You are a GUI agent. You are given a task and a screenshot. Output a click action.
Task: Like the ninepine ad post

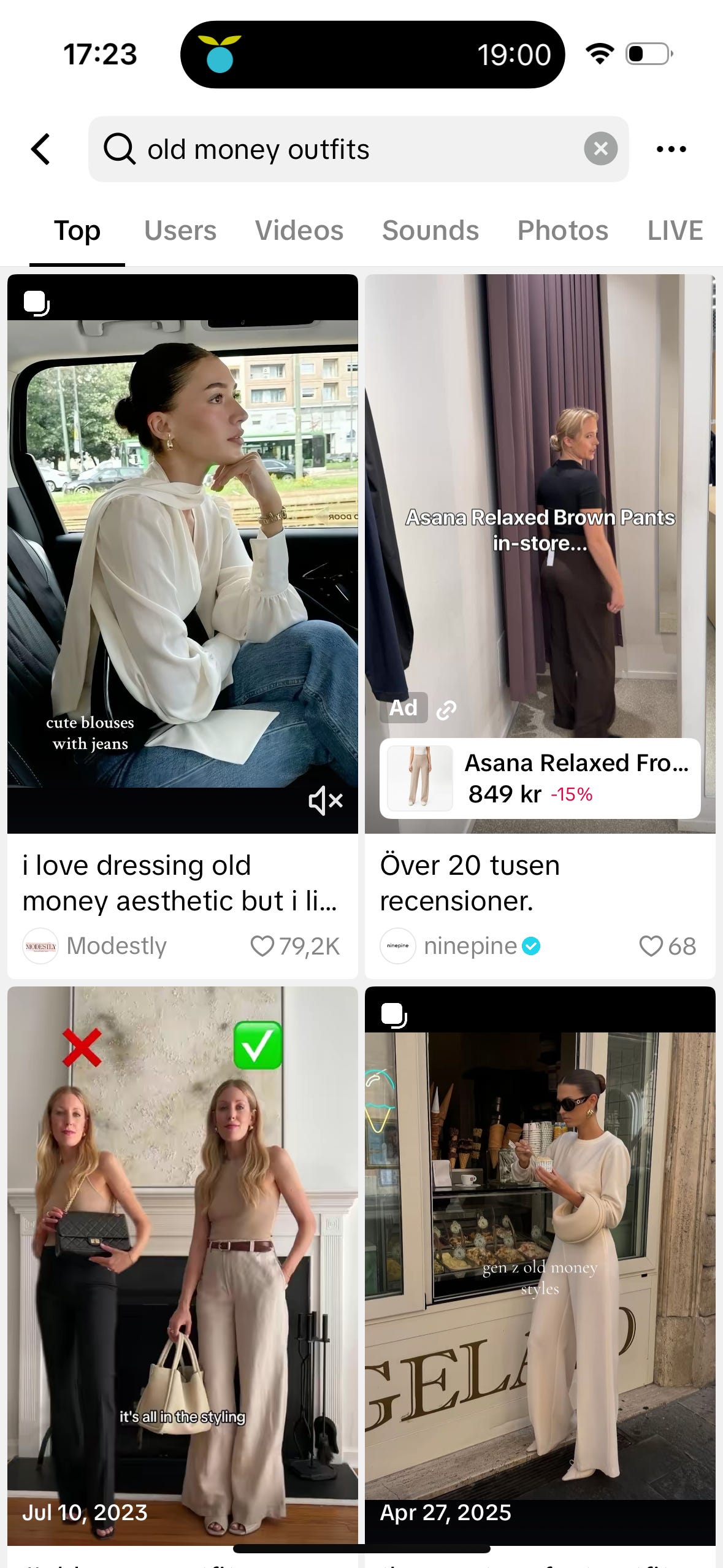tap(651, 946)
